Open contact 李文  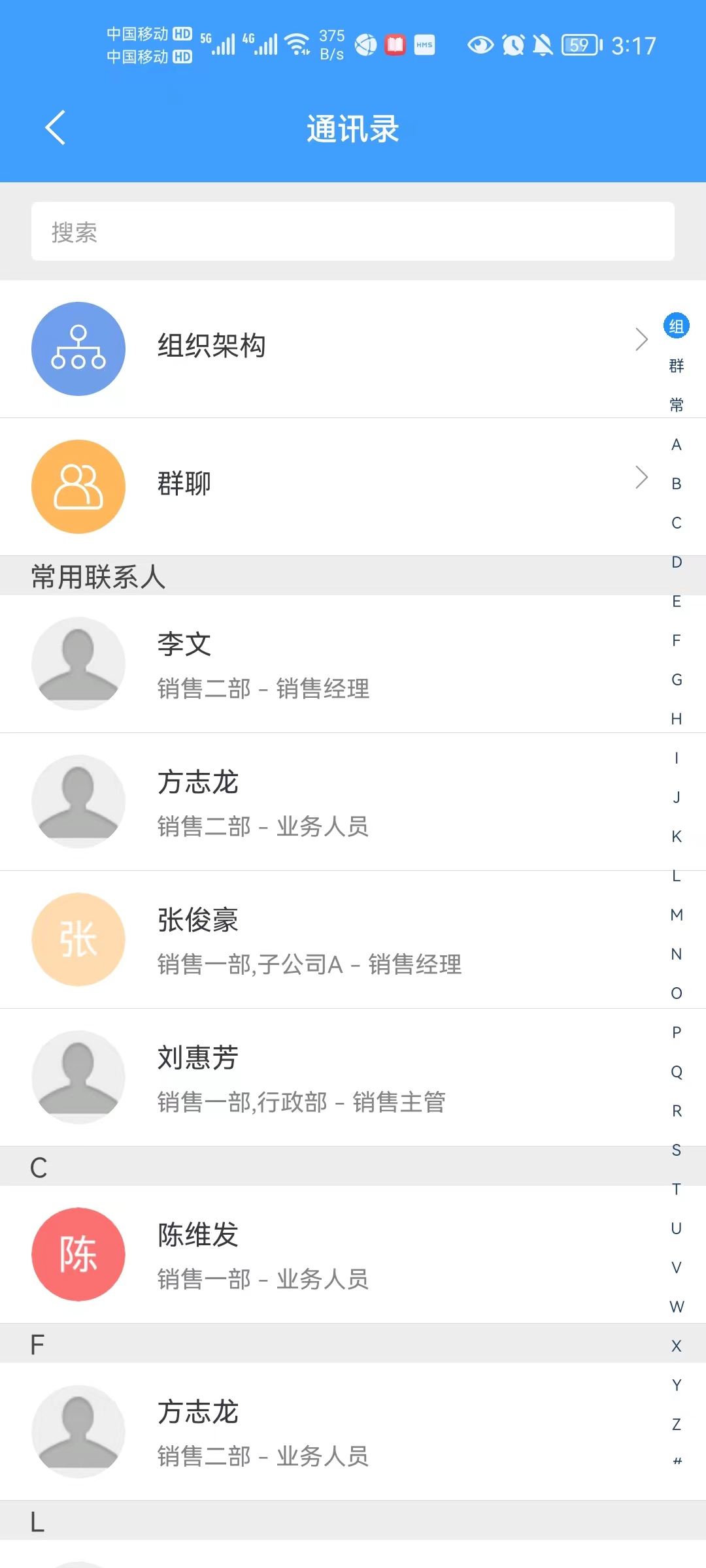tap(340, 664)
